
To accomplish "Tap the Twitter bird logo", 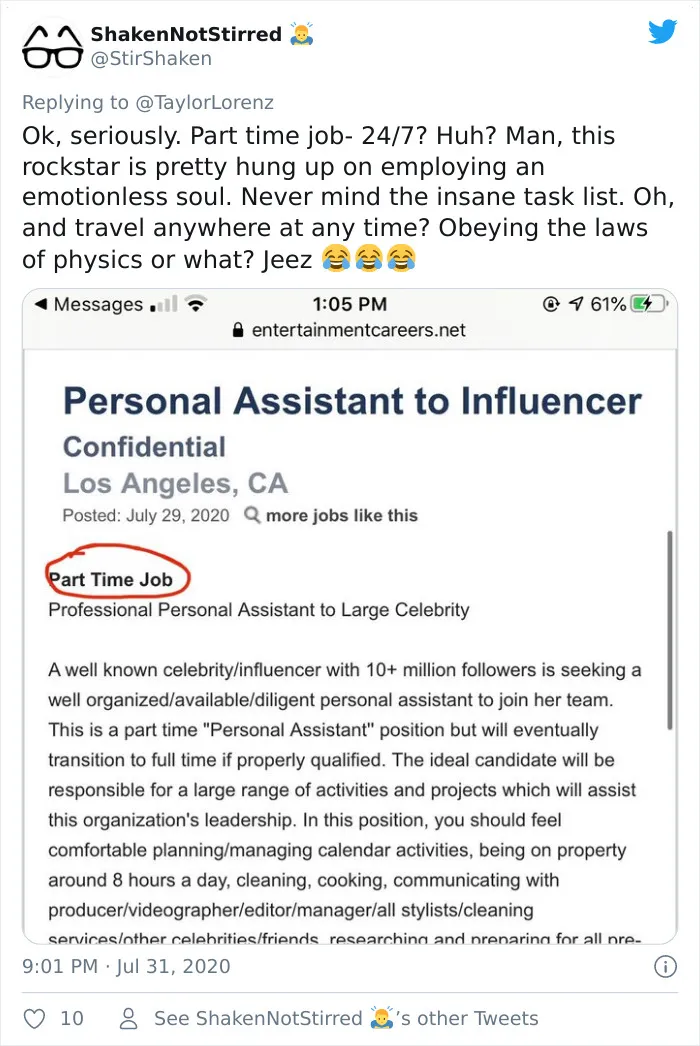I will tap(662, 31).
